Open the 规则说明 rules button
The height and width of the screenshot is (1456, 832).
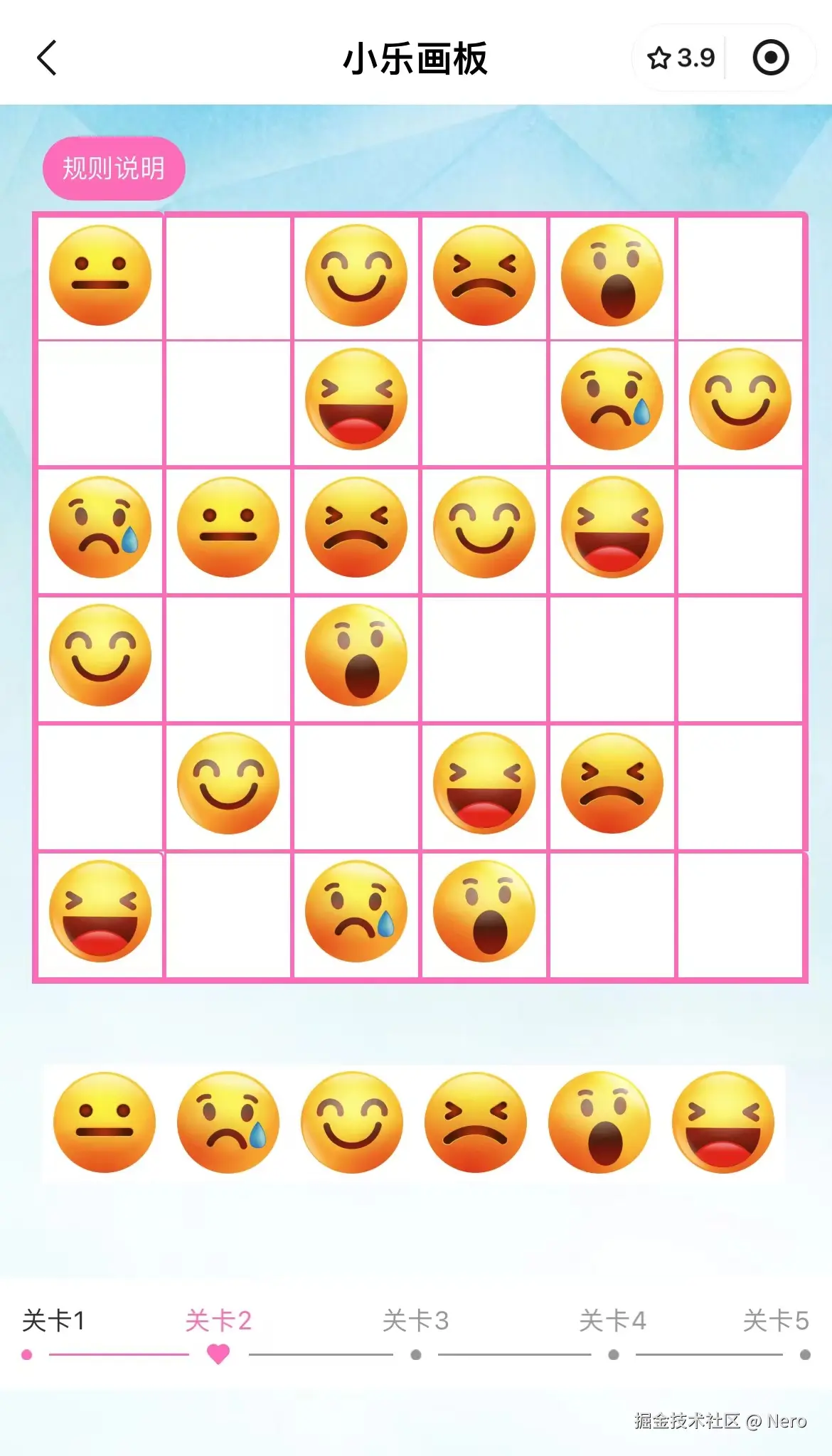click(114, 169)
